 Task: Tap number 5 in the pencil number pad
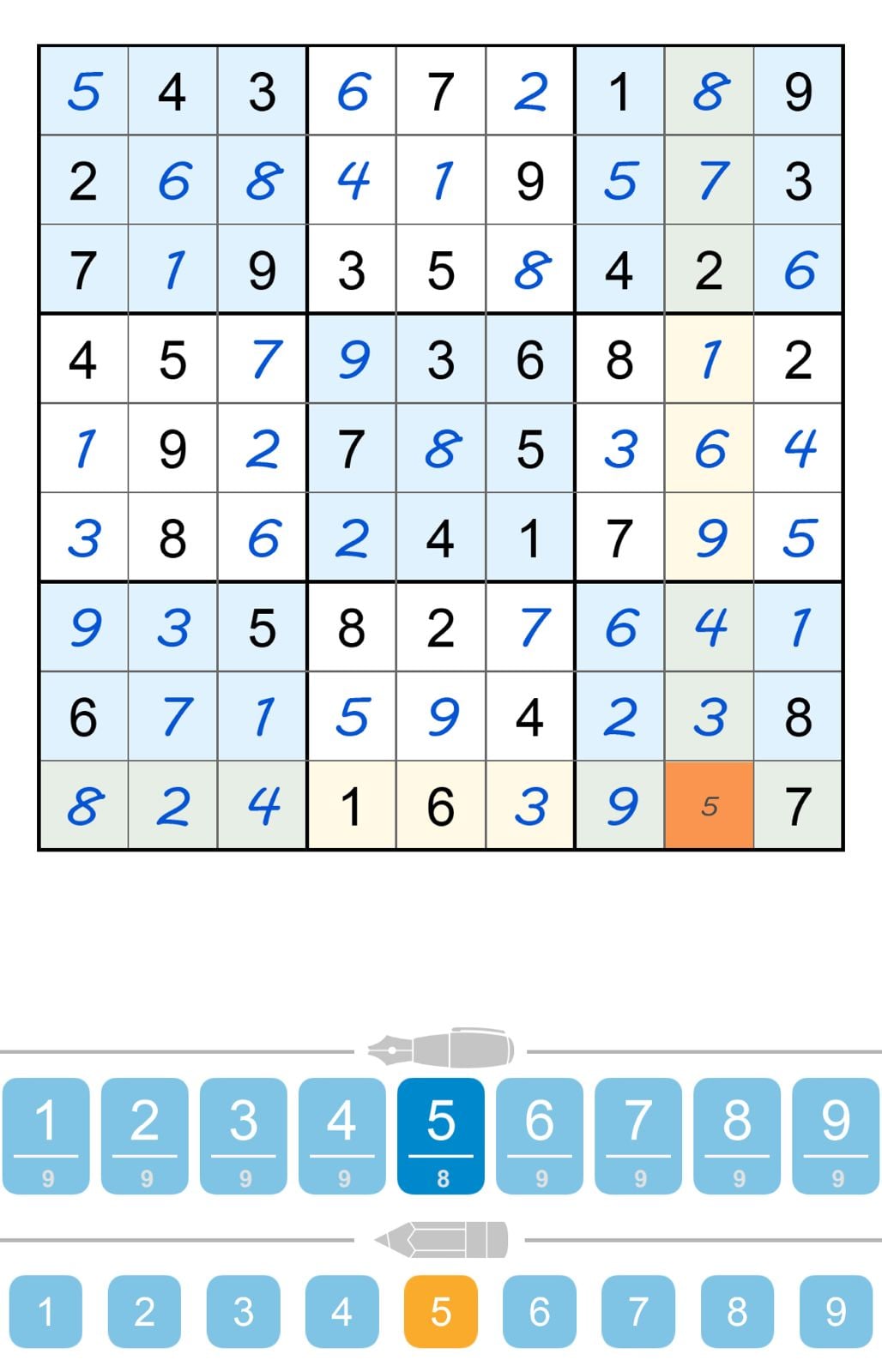pos(441,1309)
